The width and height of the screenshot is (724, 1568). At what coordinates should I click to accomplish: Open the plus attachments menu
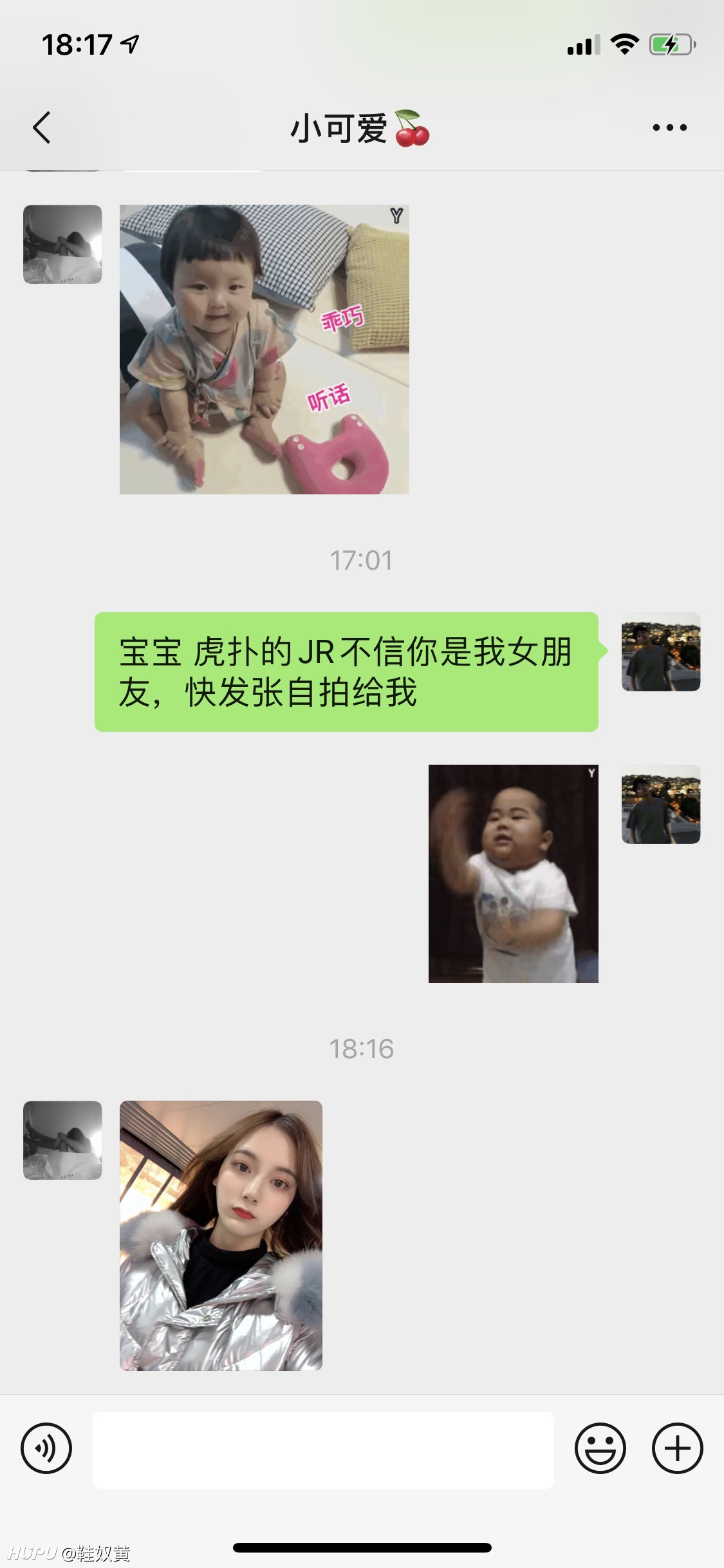pos(677,1448)
